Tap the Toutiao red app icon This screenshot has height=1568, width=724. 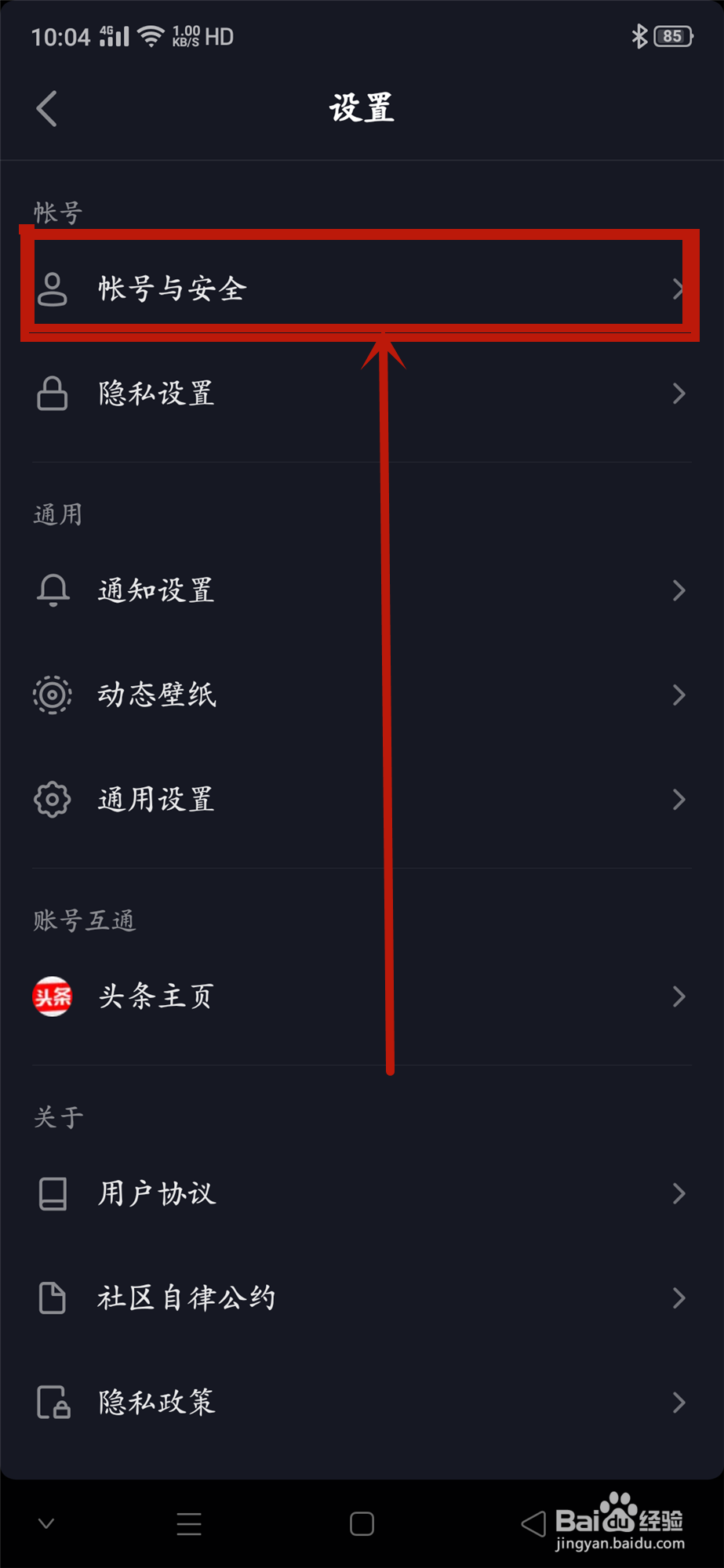point(52,996)
